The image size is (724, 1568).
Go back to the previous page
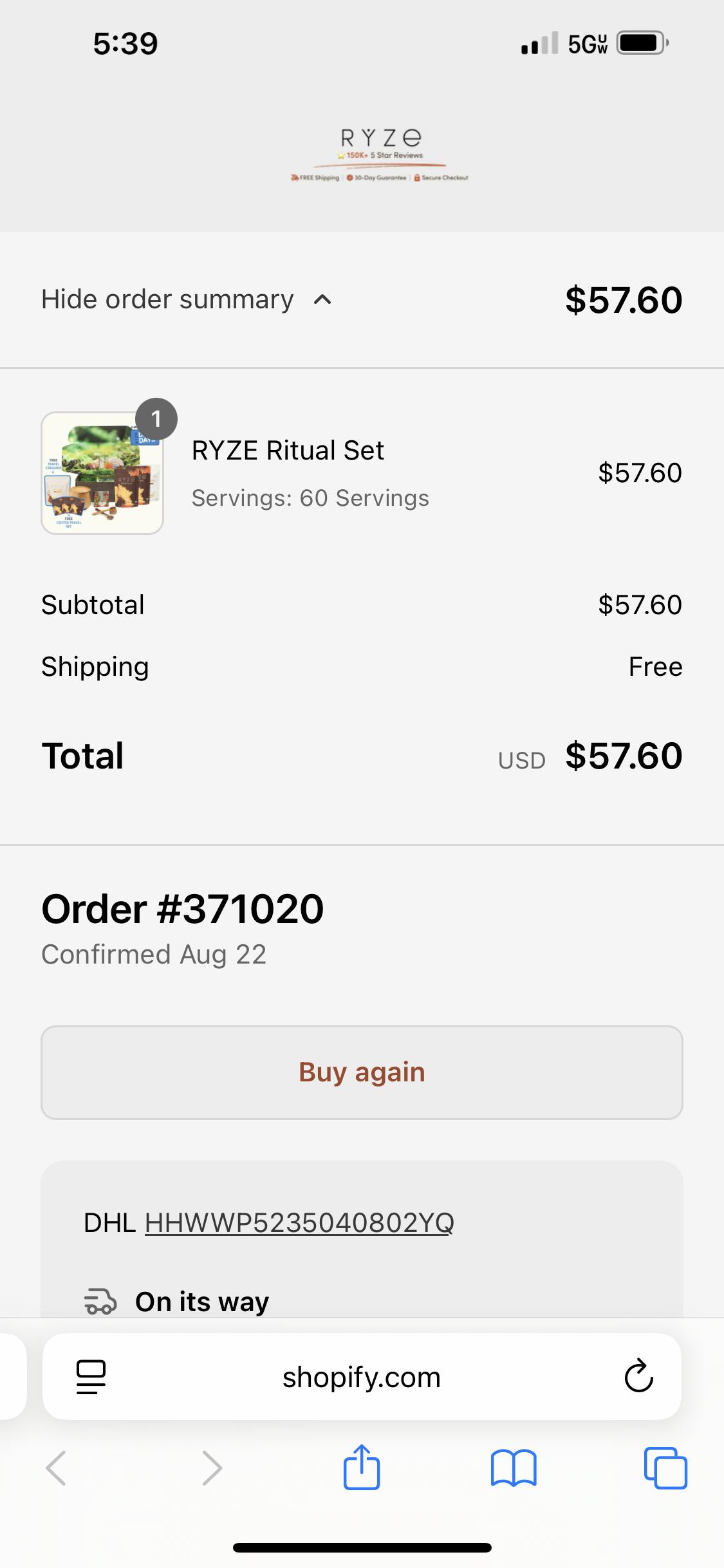pos(56,1468)
